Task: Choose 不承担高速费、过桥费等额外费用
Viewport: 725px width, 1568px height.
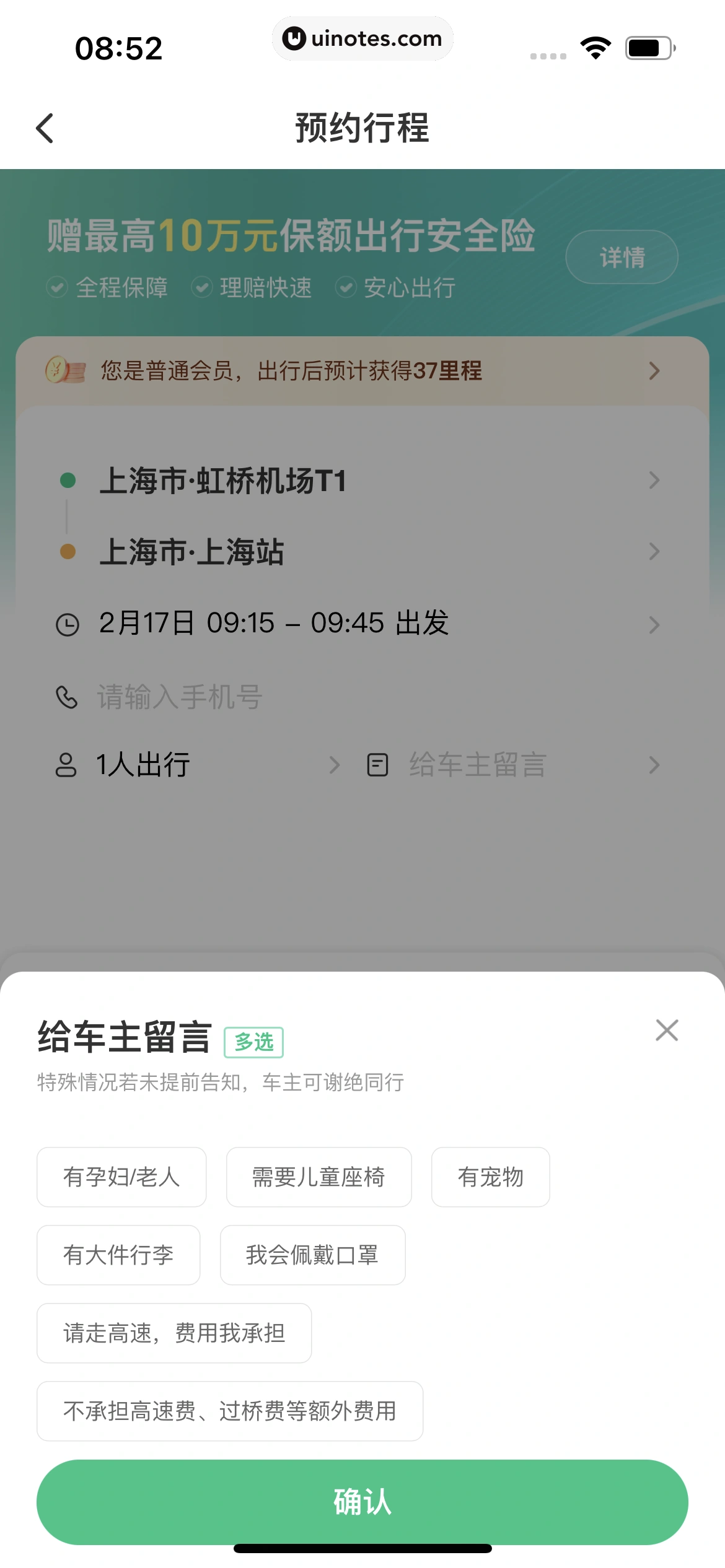Action: point(230,1411)
